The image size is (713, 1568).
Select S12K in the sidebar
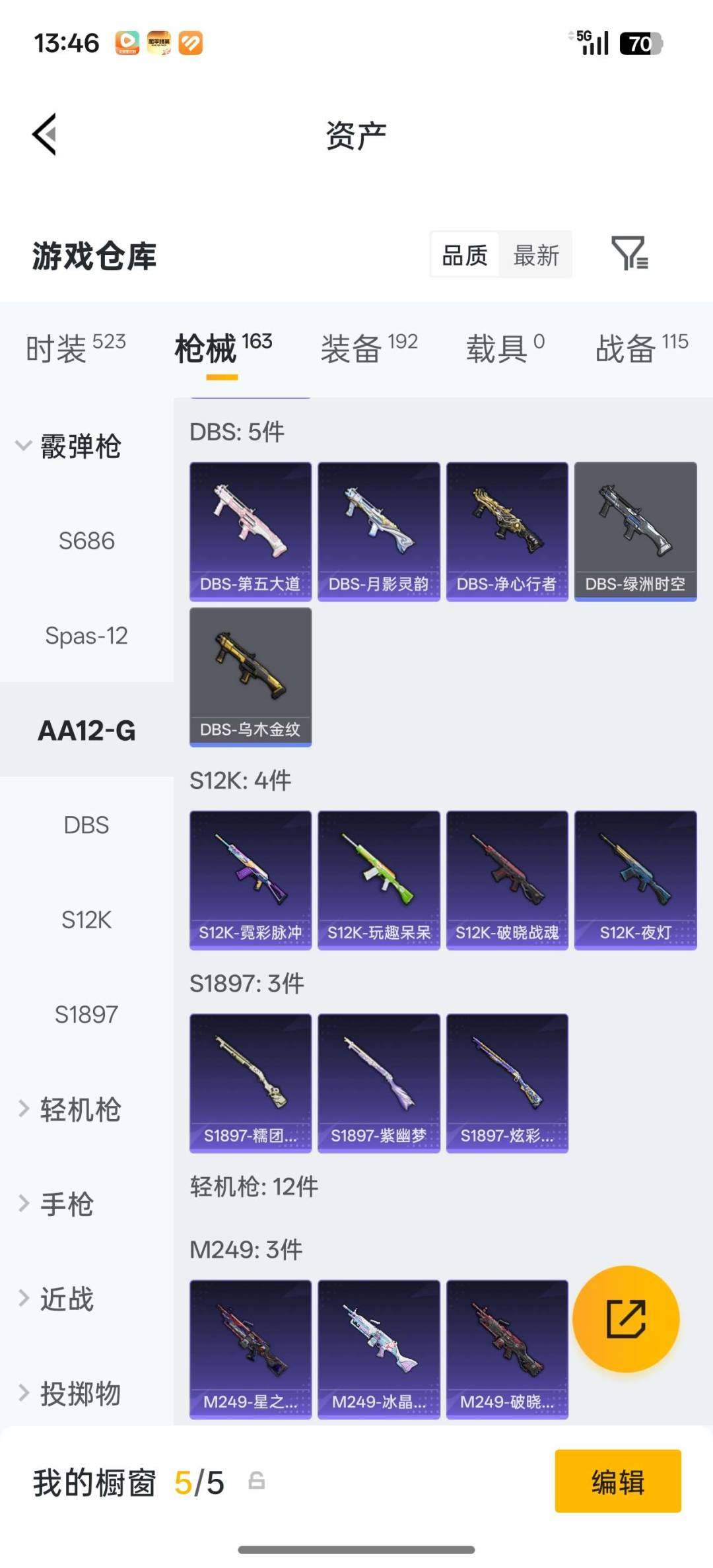(86, 920)
